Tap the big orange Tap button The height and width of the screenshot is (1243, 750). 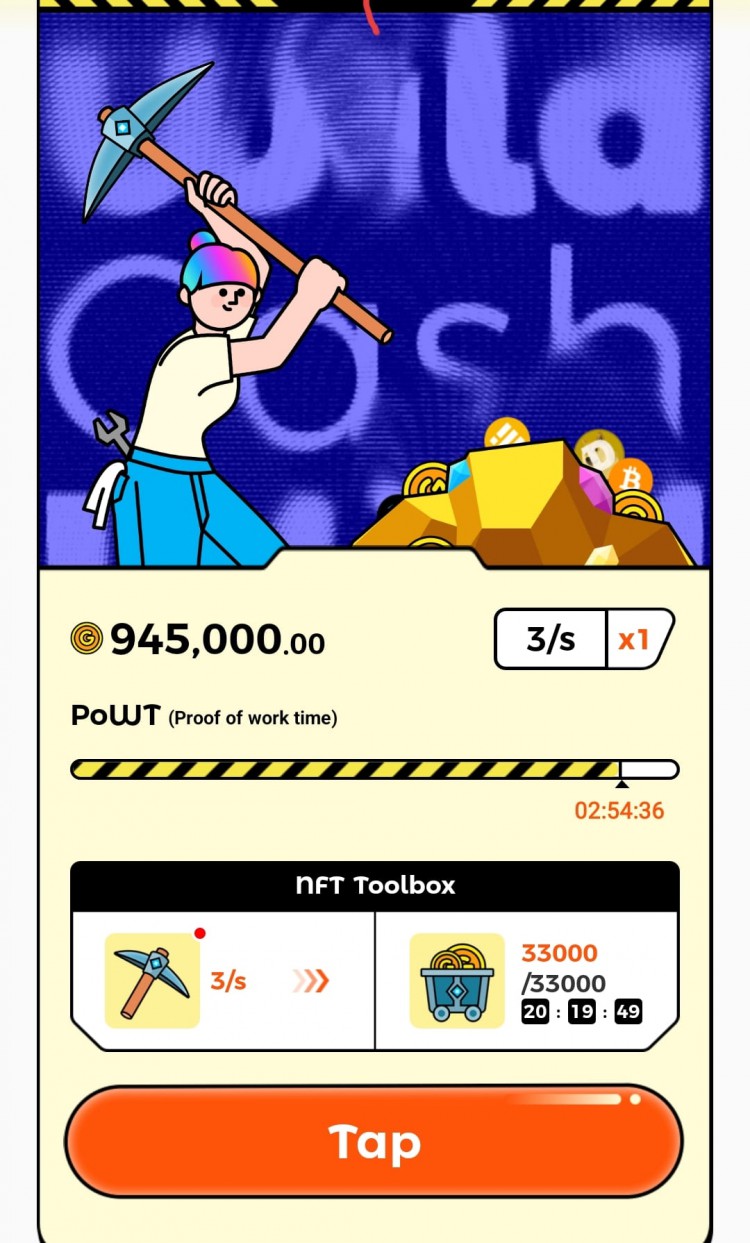(x=374, y=1141)
